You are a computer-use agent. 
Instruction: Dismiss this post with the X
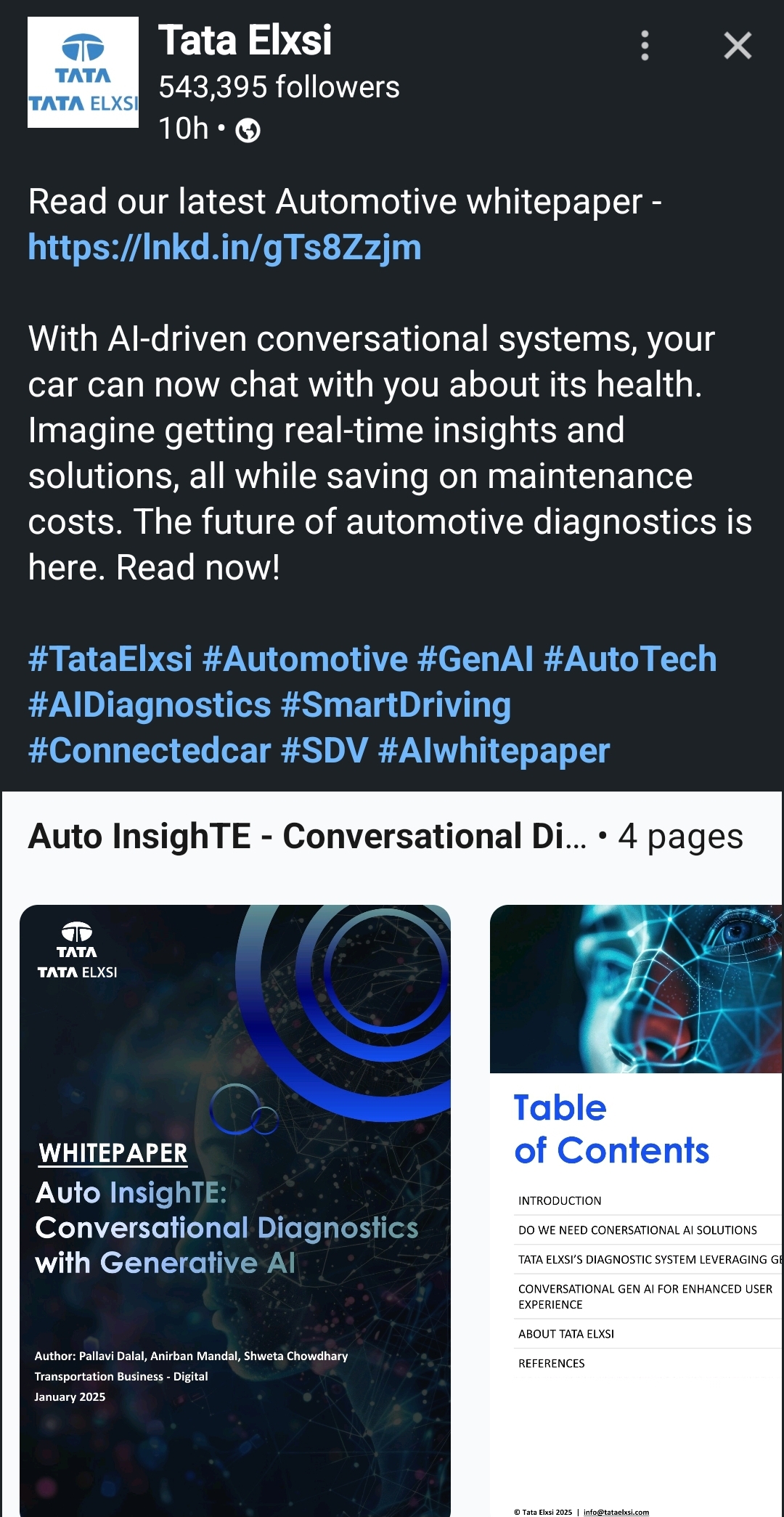(737, 46)
